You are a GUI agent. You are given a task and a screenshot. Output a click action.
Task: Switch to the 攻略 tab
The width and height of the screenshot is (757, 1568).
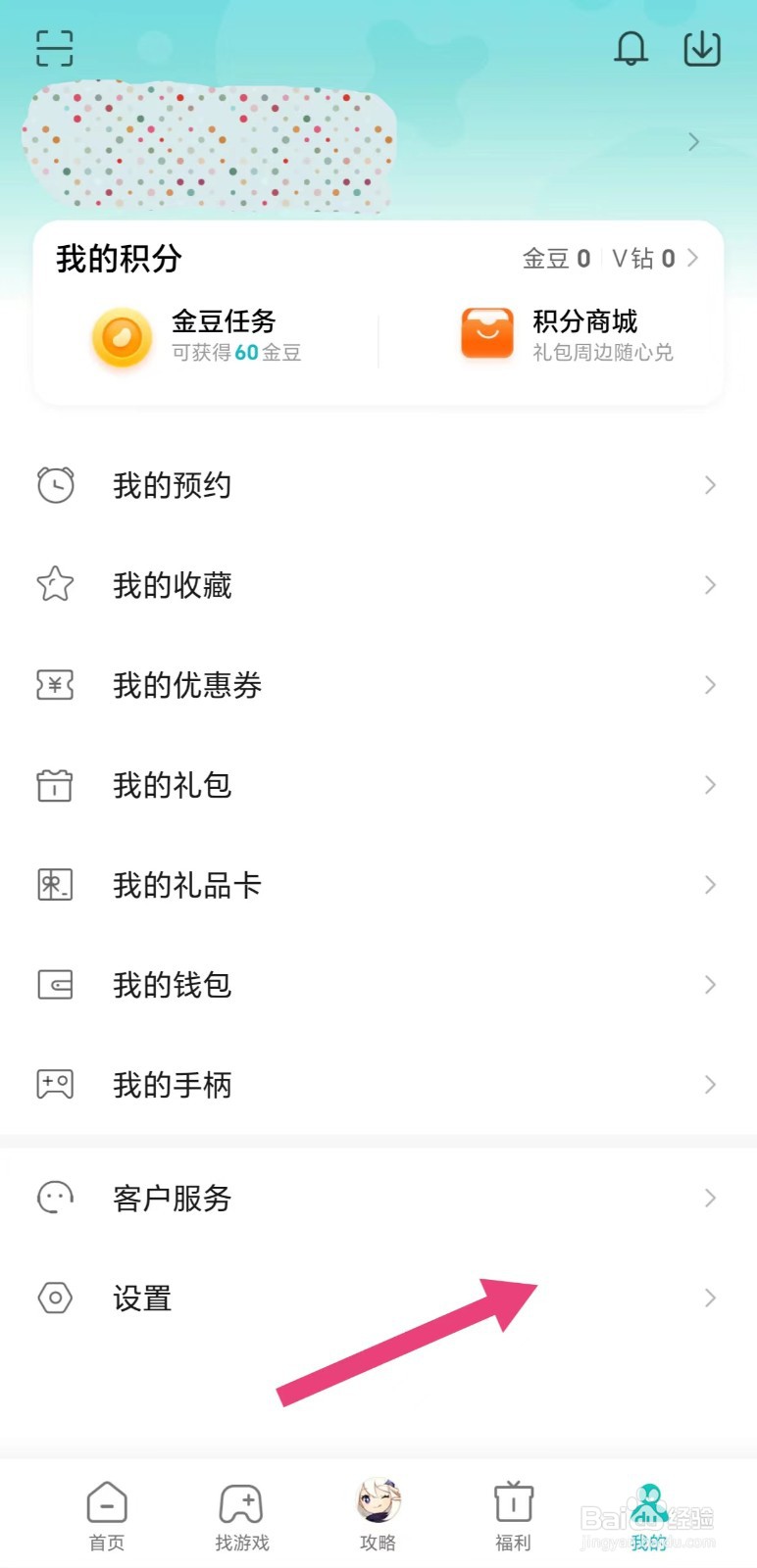(x=378, y=1515)
